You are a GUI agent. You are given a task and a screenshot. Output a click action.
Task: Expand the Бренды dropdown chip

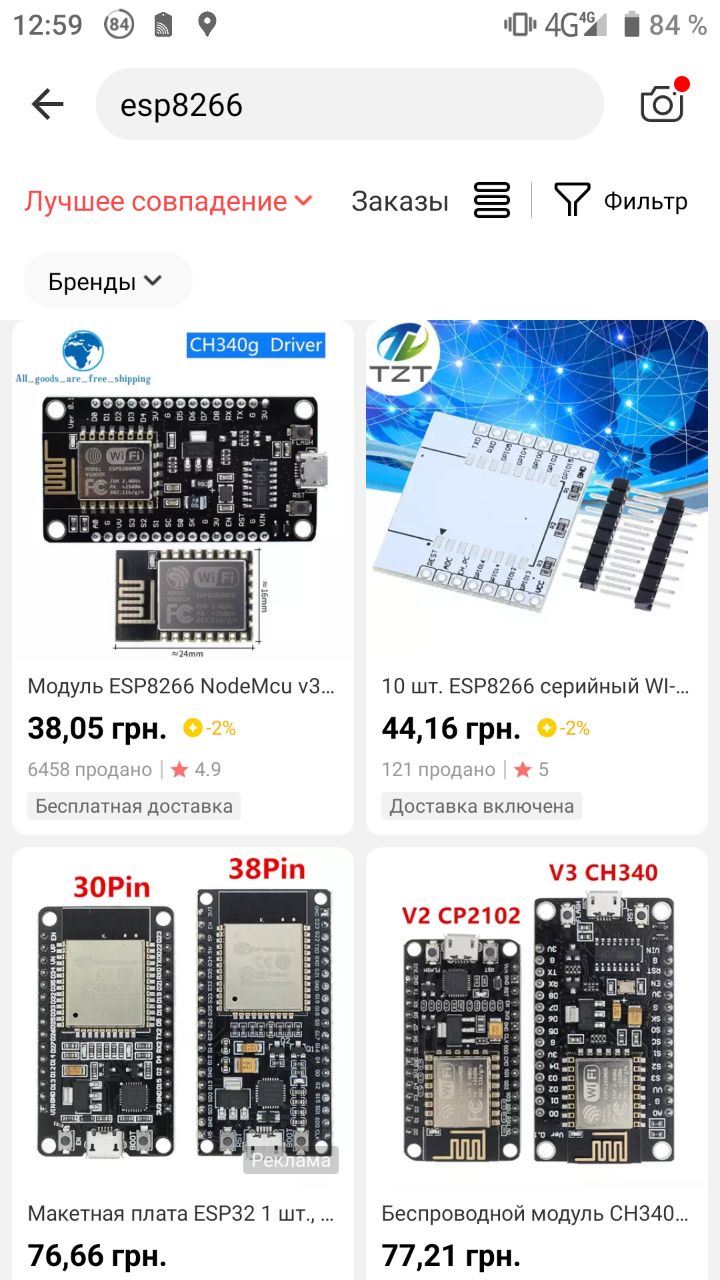(106, 281)
